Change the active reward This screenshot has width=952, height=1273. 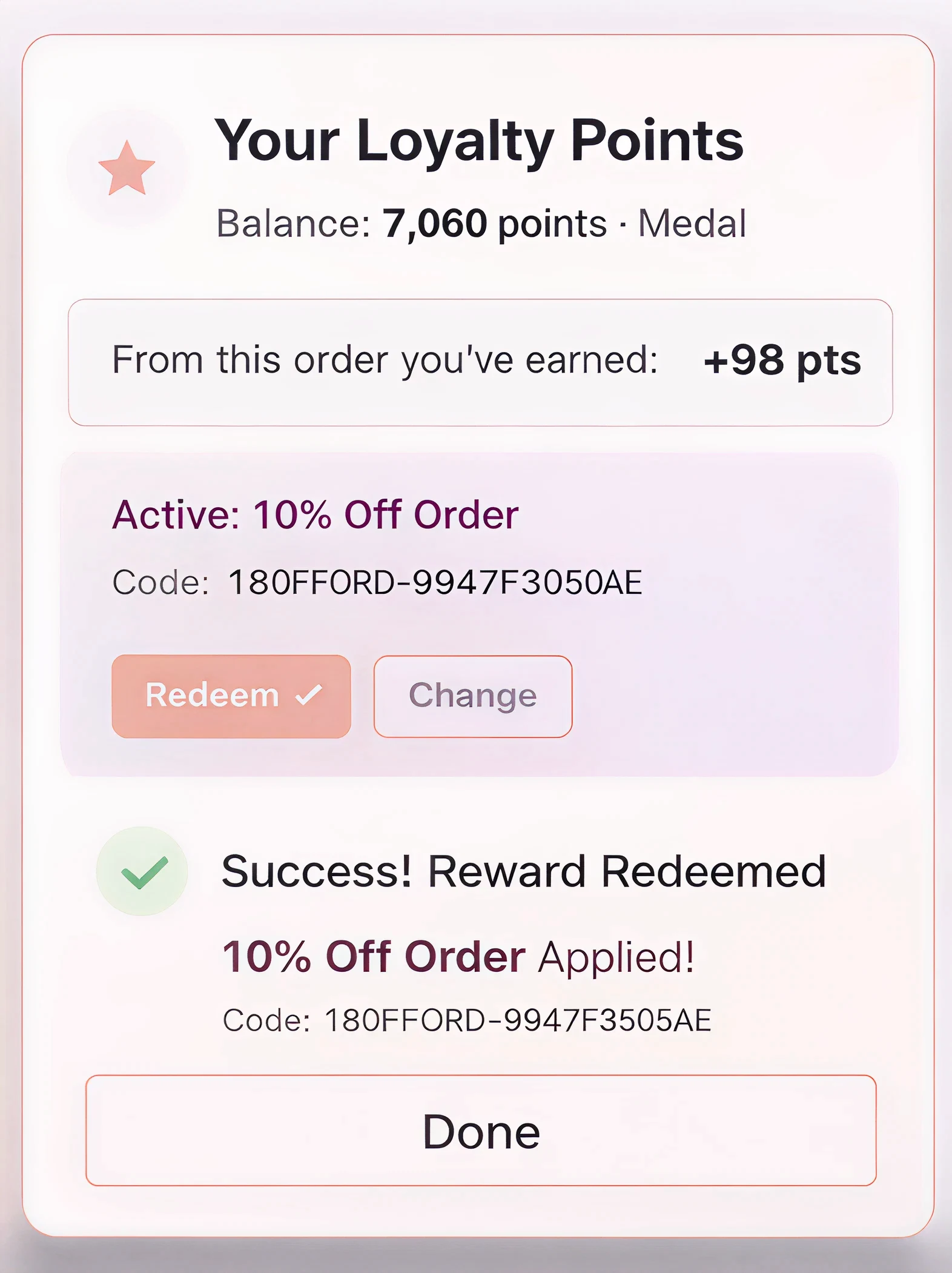(x=473, y=696)
